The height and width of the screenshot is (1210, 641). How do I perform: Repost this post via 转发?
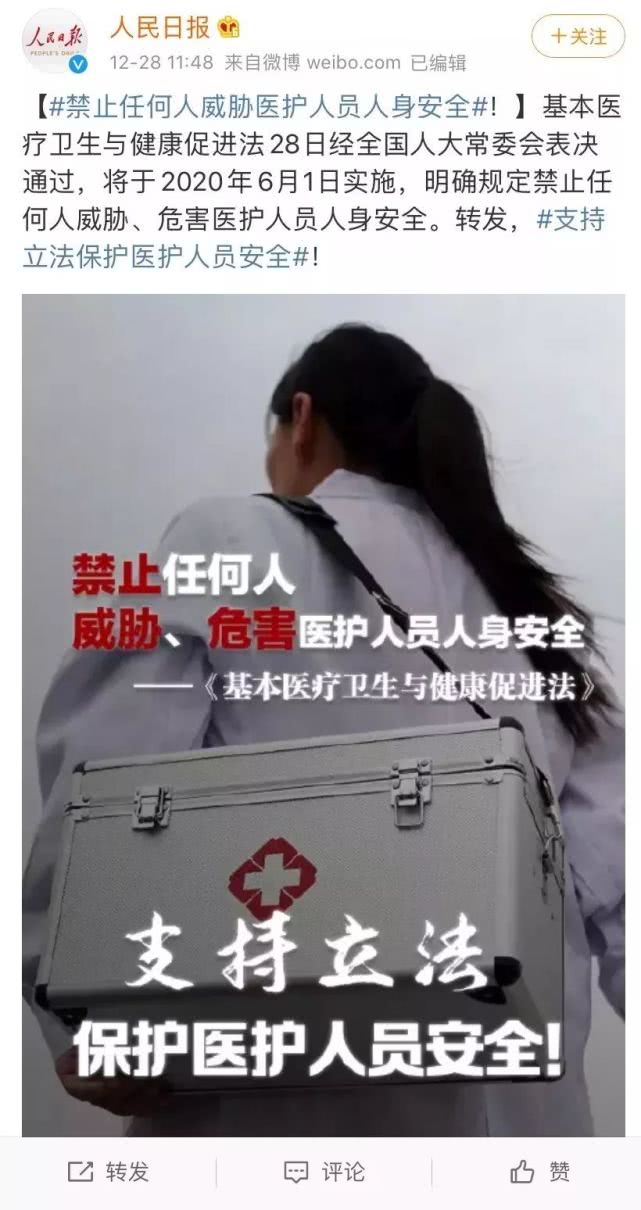[108, 1172]
